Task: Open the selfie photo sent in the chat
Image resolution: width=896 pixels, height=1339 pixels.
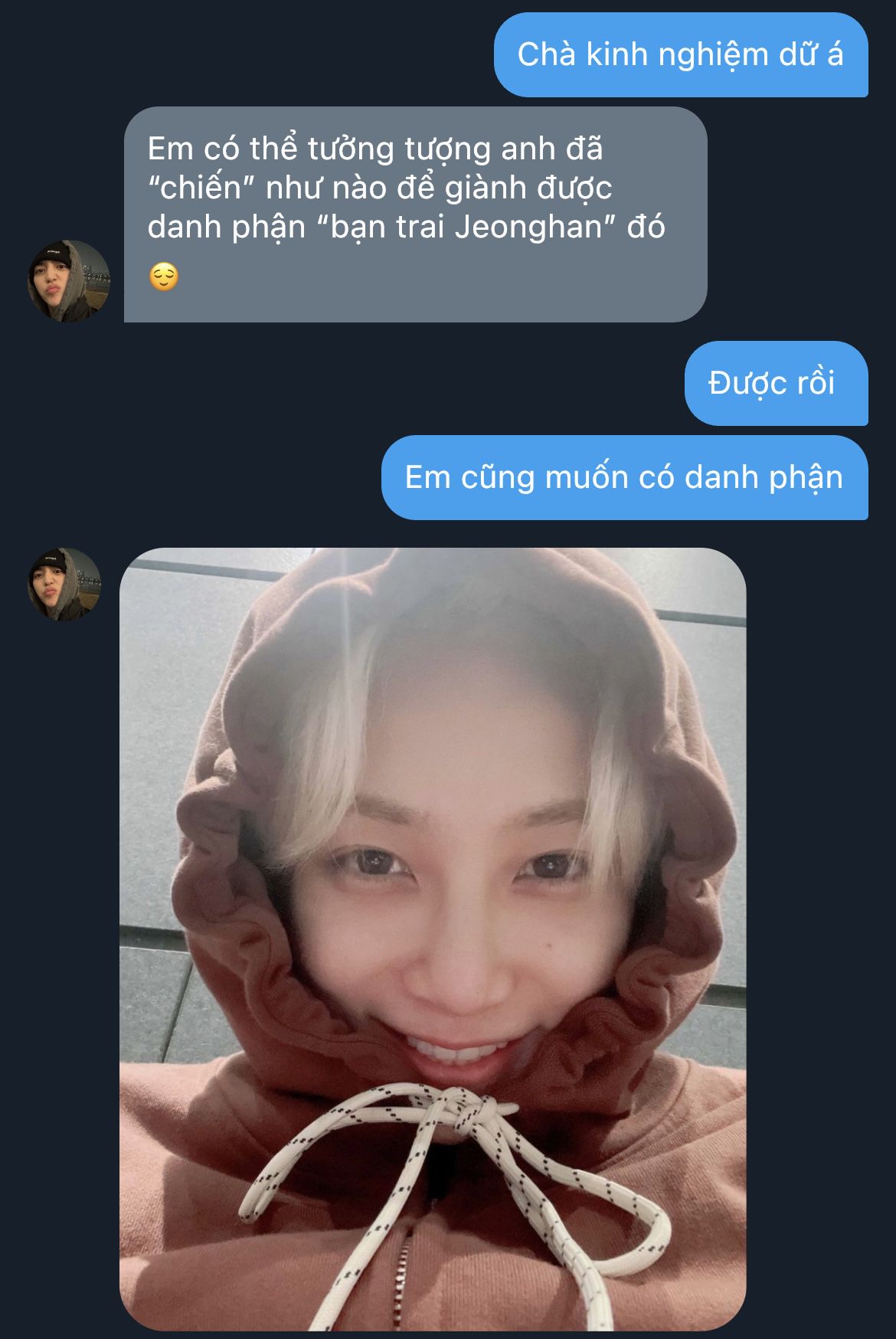Action: point(433,938)
